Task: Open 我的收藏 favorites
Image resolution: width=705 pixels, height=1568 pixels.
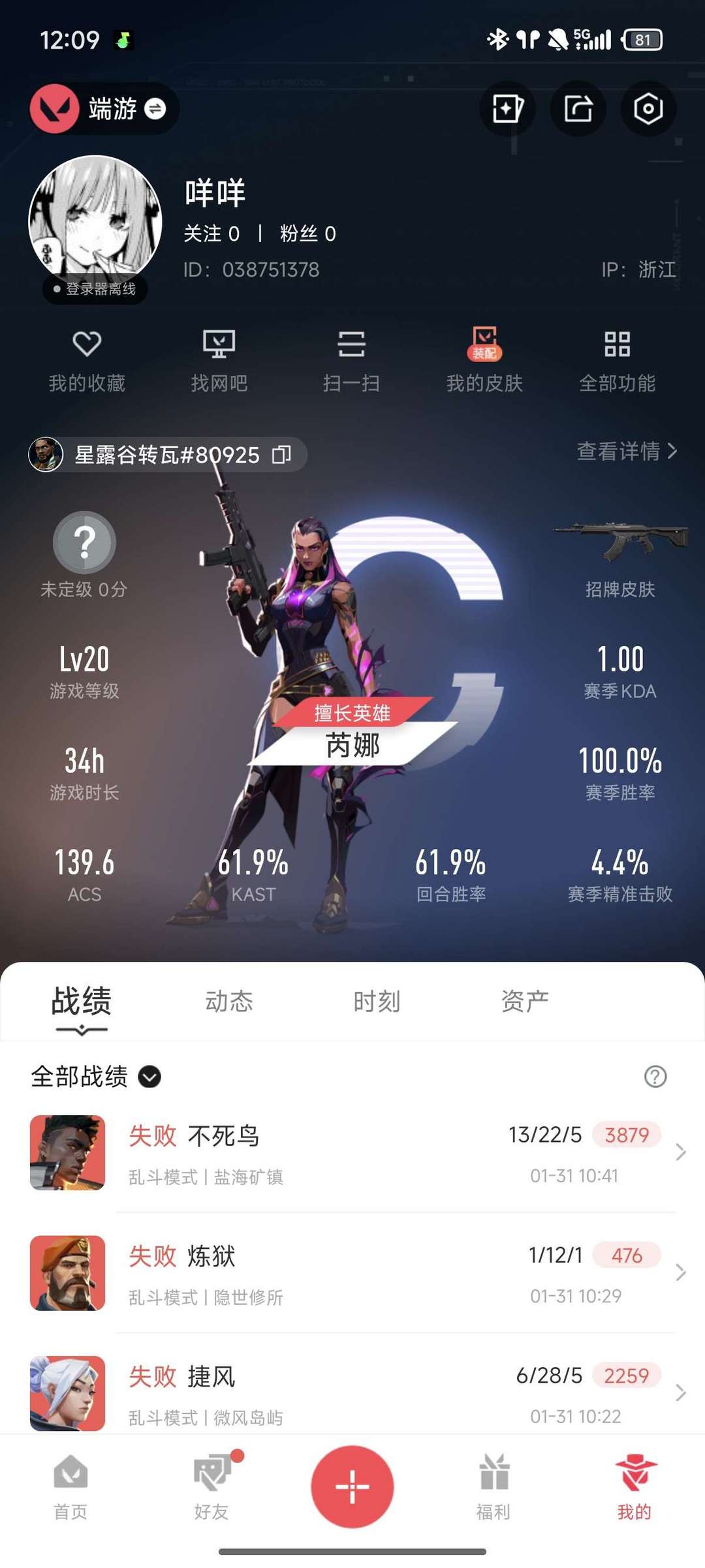Action: coord(87,360)
